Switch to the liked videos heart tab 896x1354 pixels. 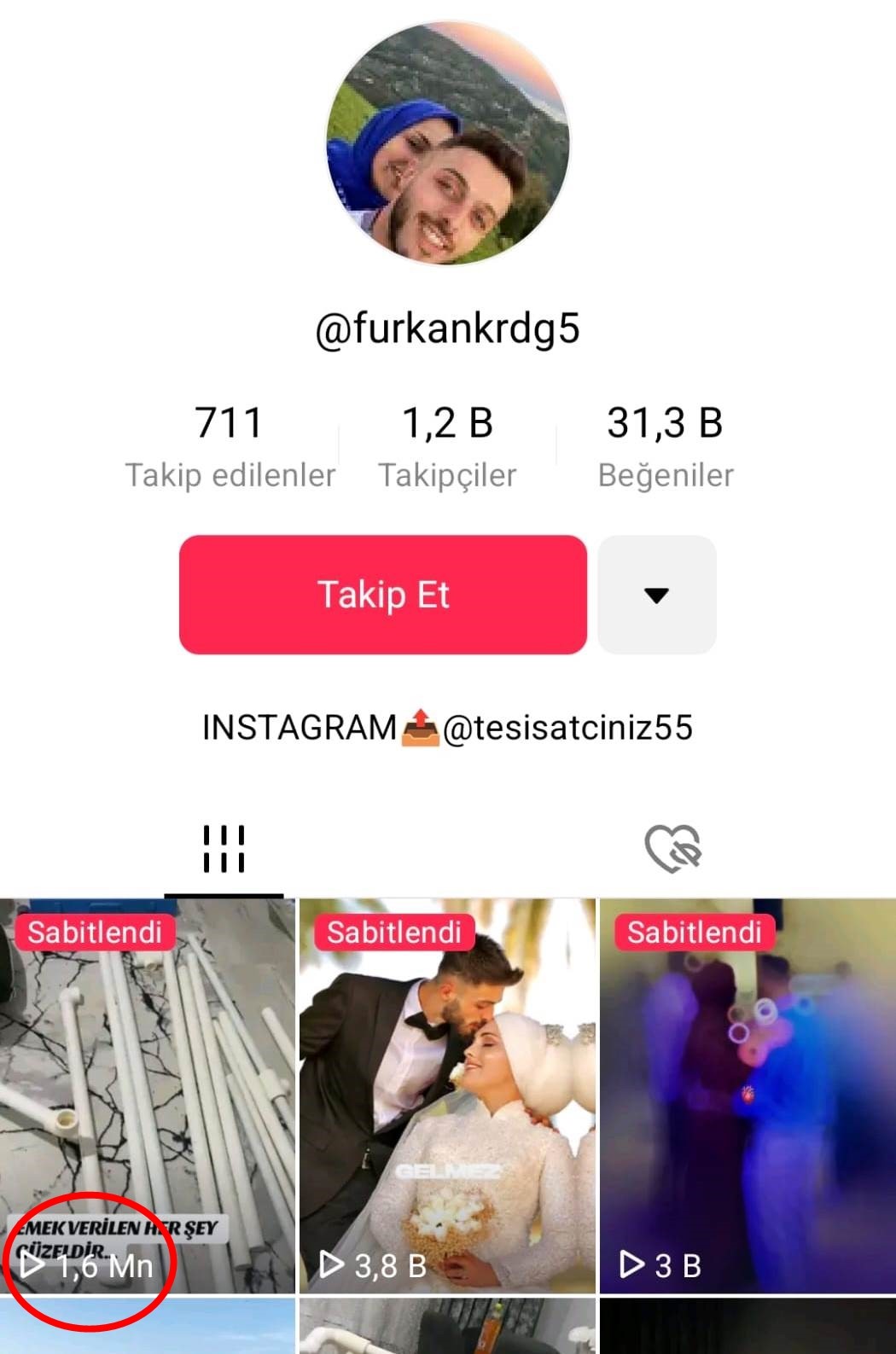(x=672, y=849)
